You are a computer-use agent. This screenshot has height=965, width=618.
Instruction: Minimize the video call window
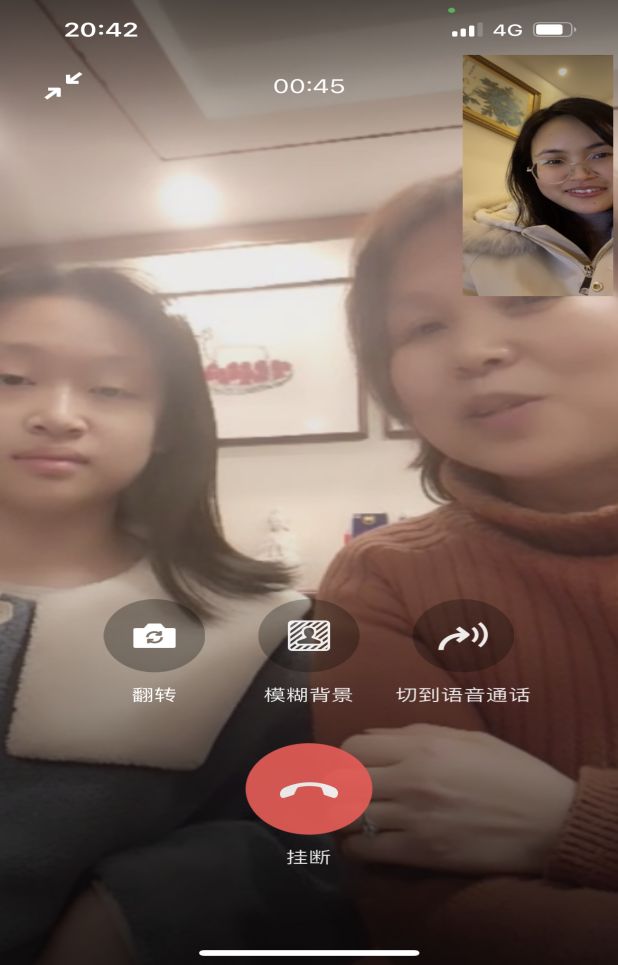63,86
